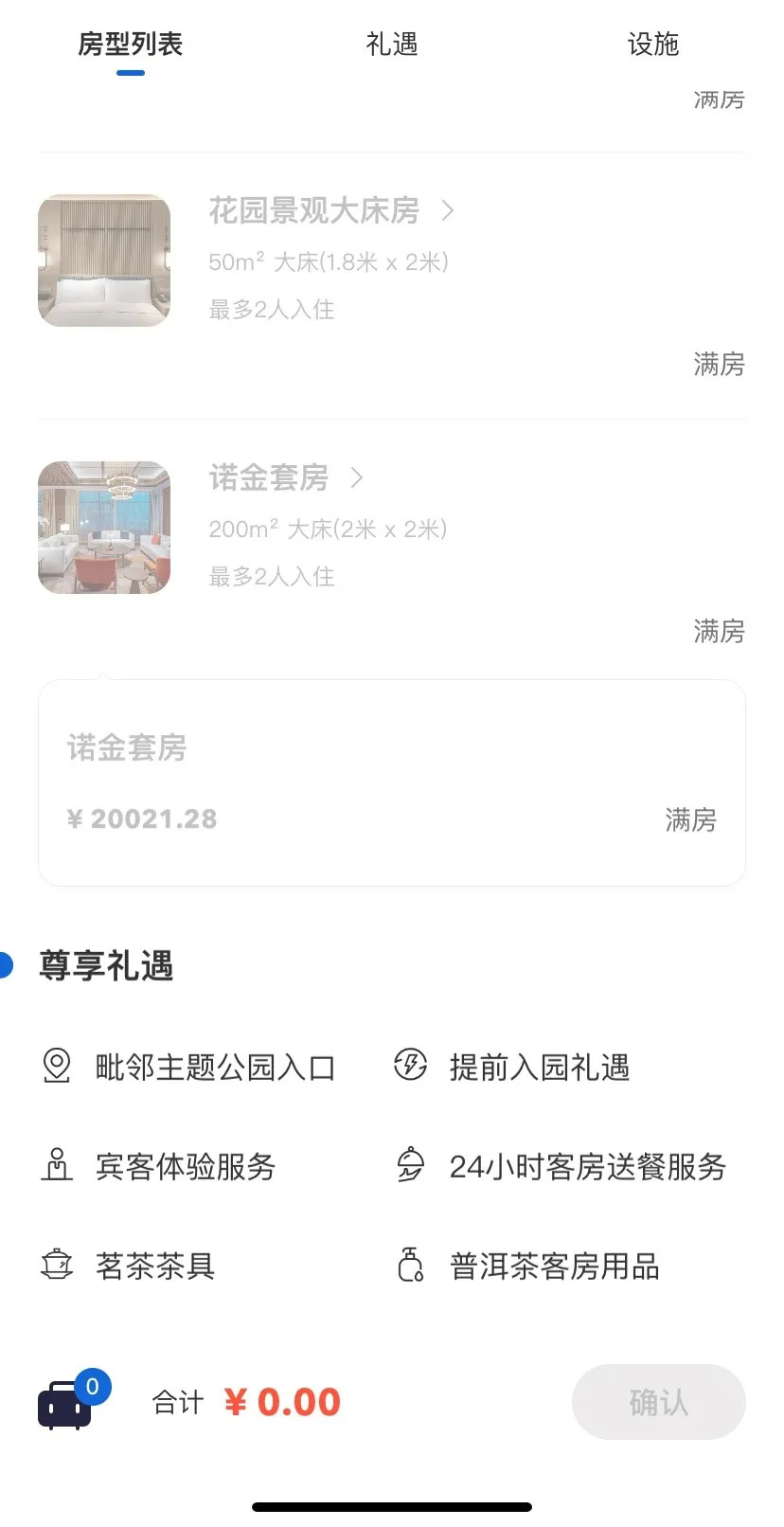View the 诺金套房 room photo

104,528
